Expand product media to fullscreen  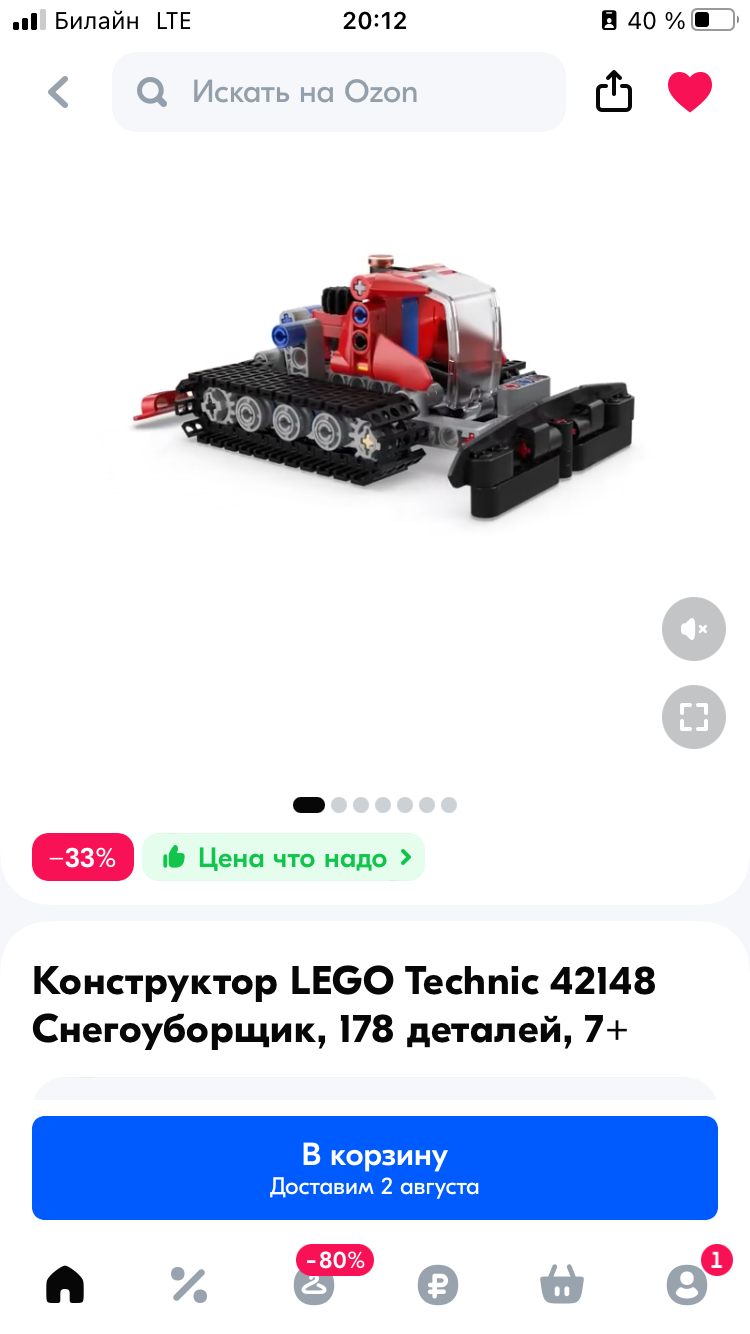693,717
